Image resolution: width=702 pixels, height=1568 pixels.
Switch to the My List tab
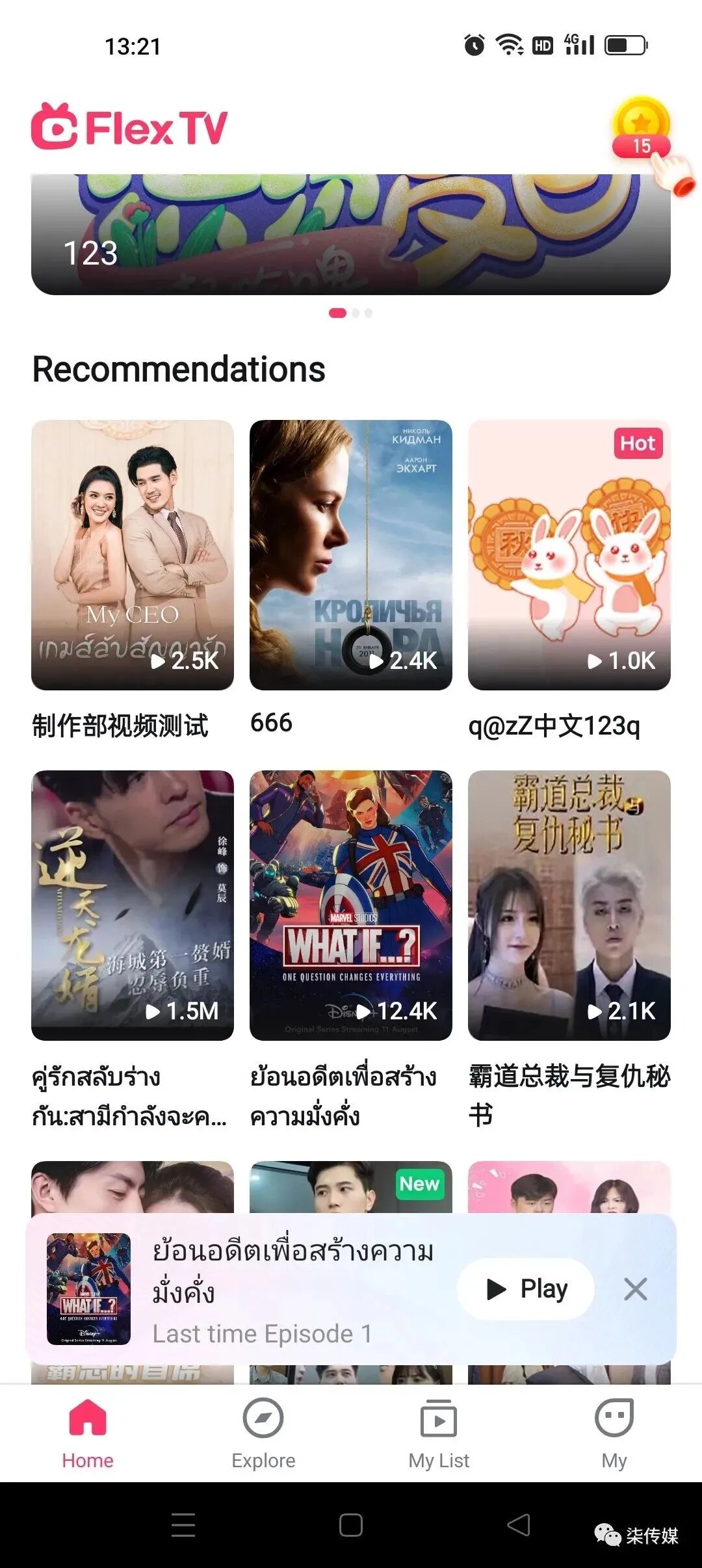[439, 1433]
